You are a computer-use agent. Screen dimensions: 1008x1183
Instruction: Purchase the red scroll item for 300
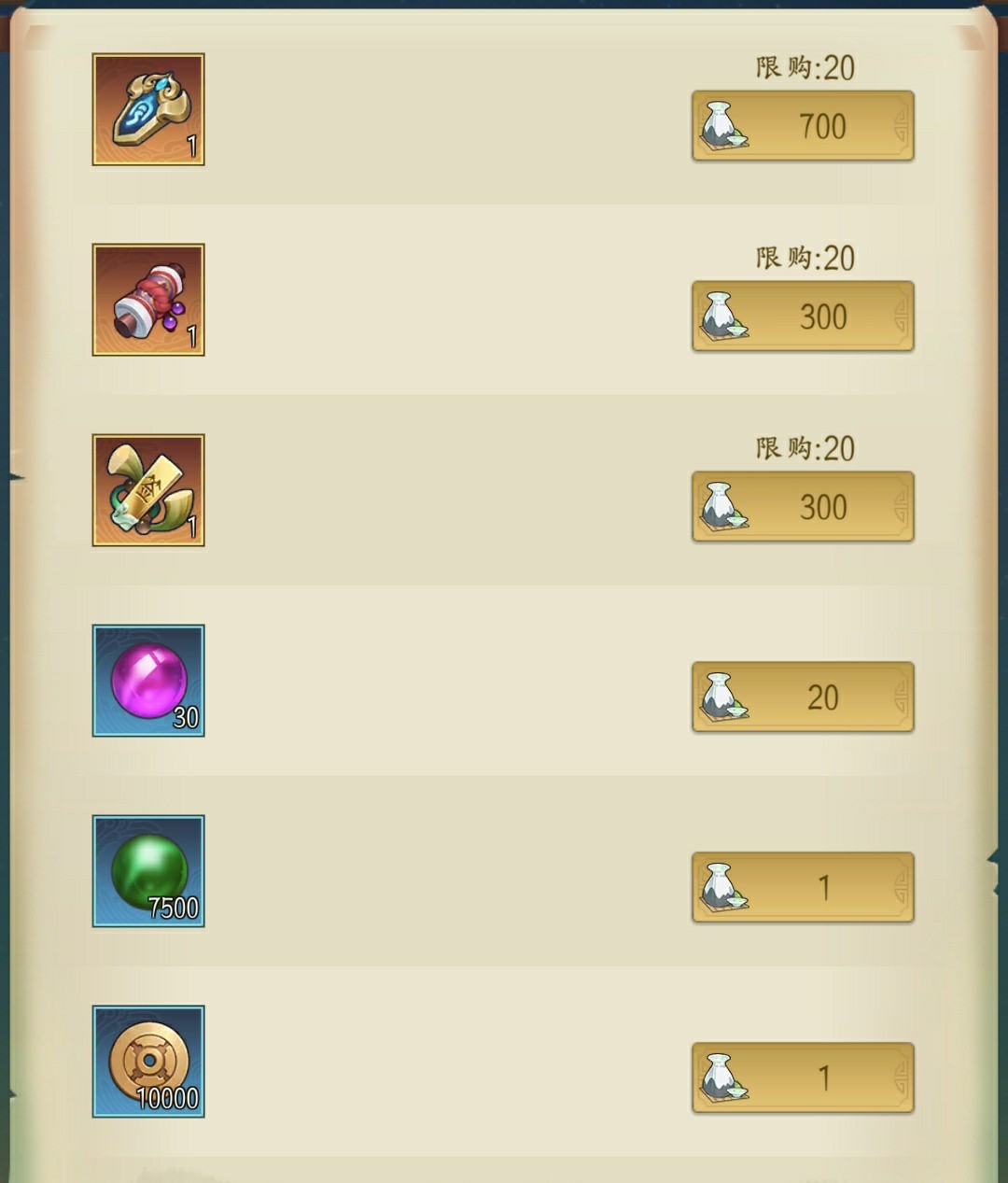pos(803,317)
